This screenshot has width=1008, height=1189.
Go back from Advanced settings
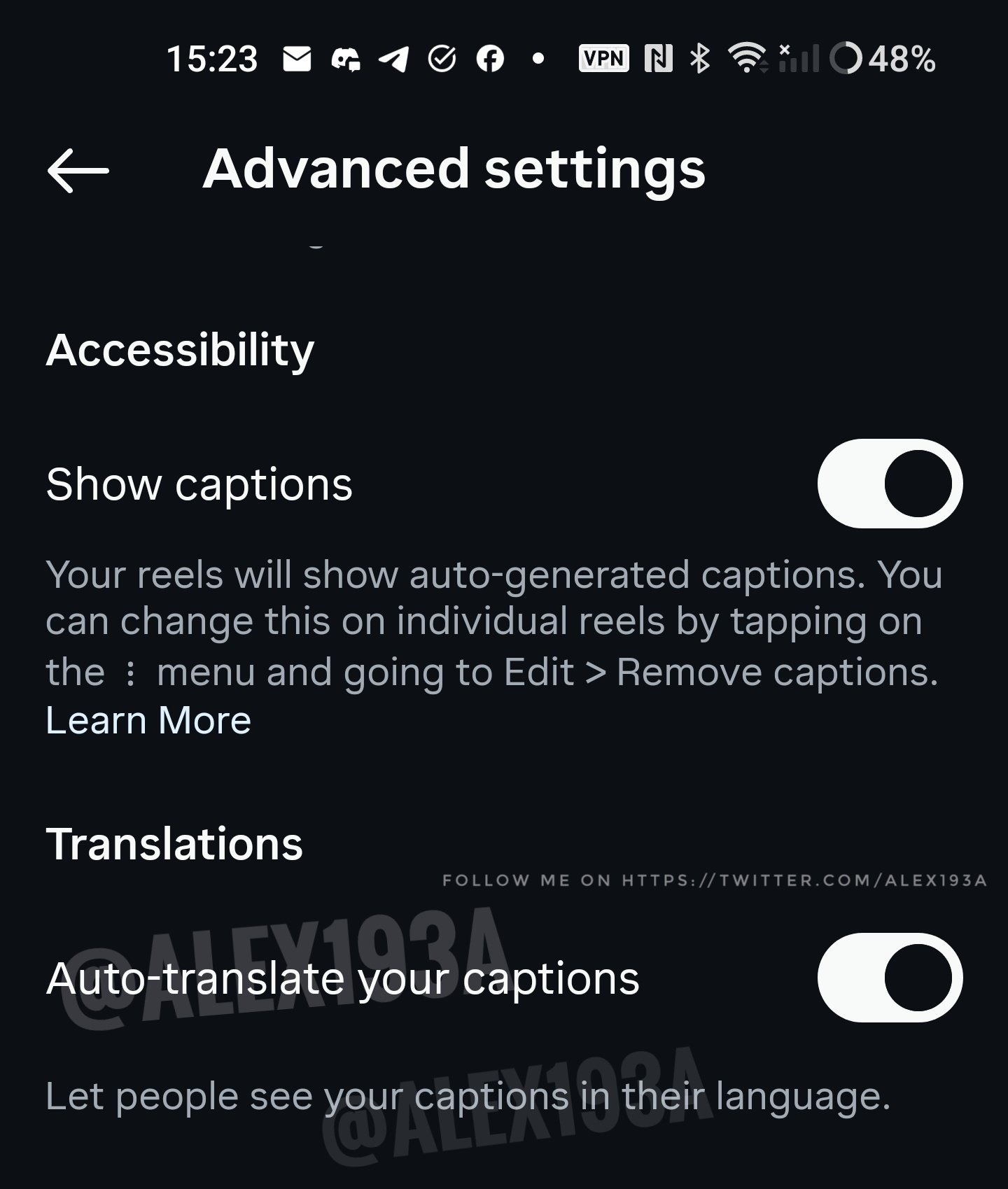click(x=78, y=170)
